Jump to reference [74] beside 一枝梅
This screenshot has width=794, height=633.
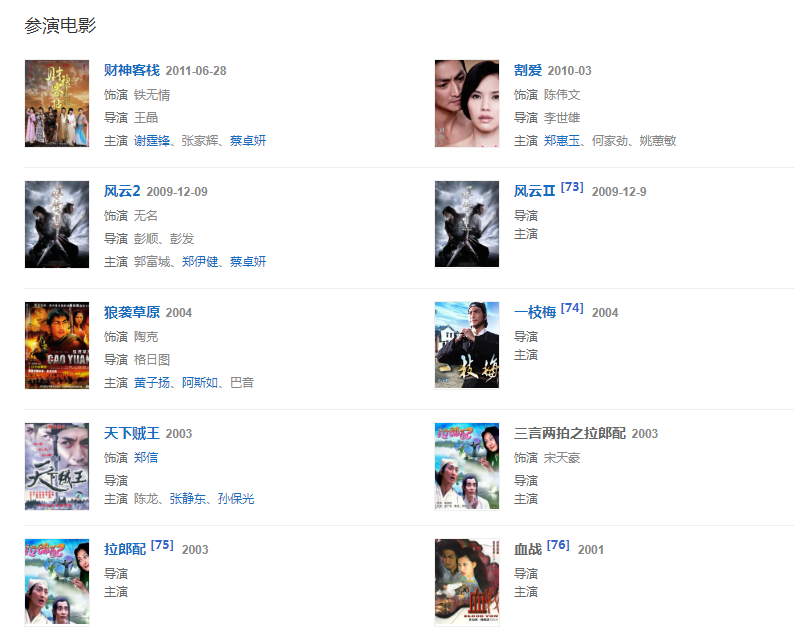click(572, 308)
